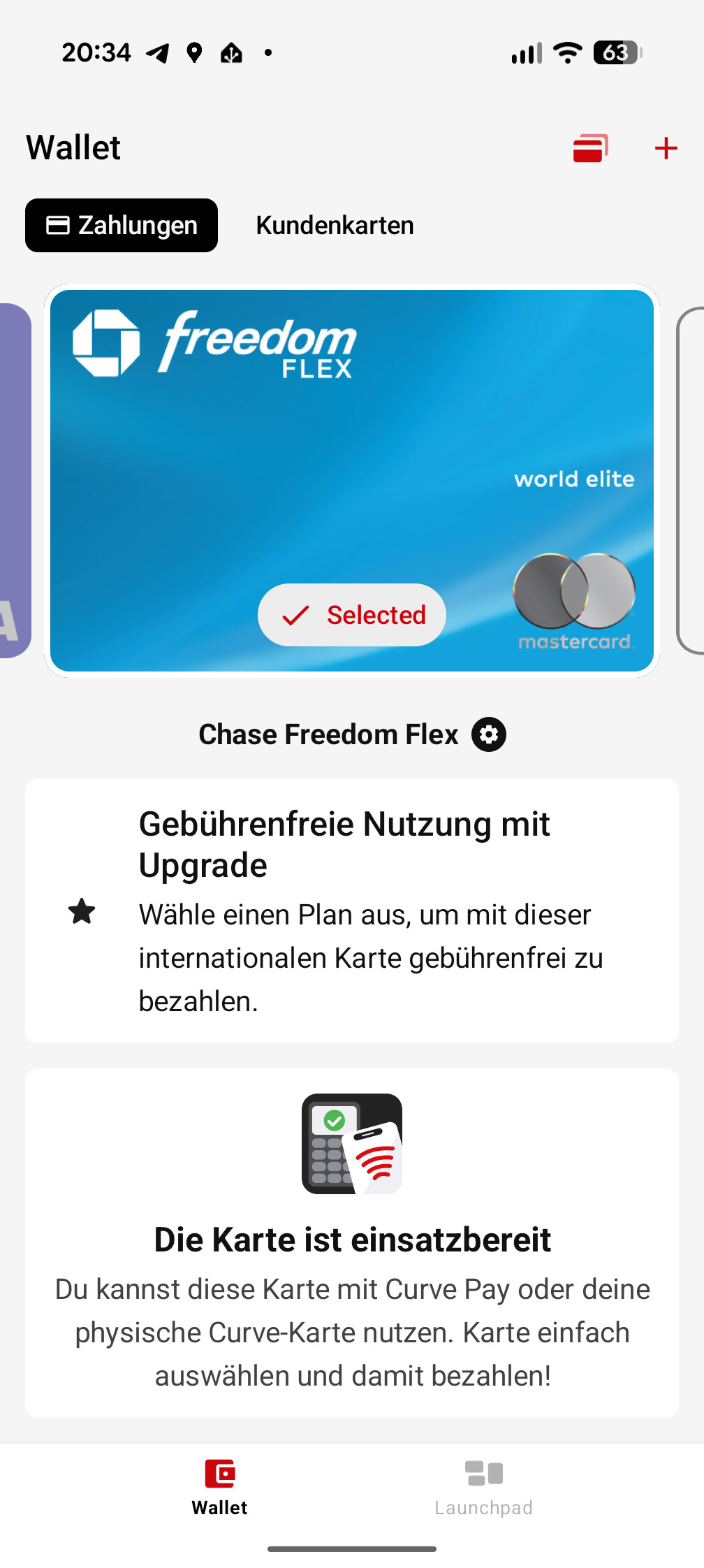Add a new card with plus icon
704x1568 pixels.
(666, 148)
